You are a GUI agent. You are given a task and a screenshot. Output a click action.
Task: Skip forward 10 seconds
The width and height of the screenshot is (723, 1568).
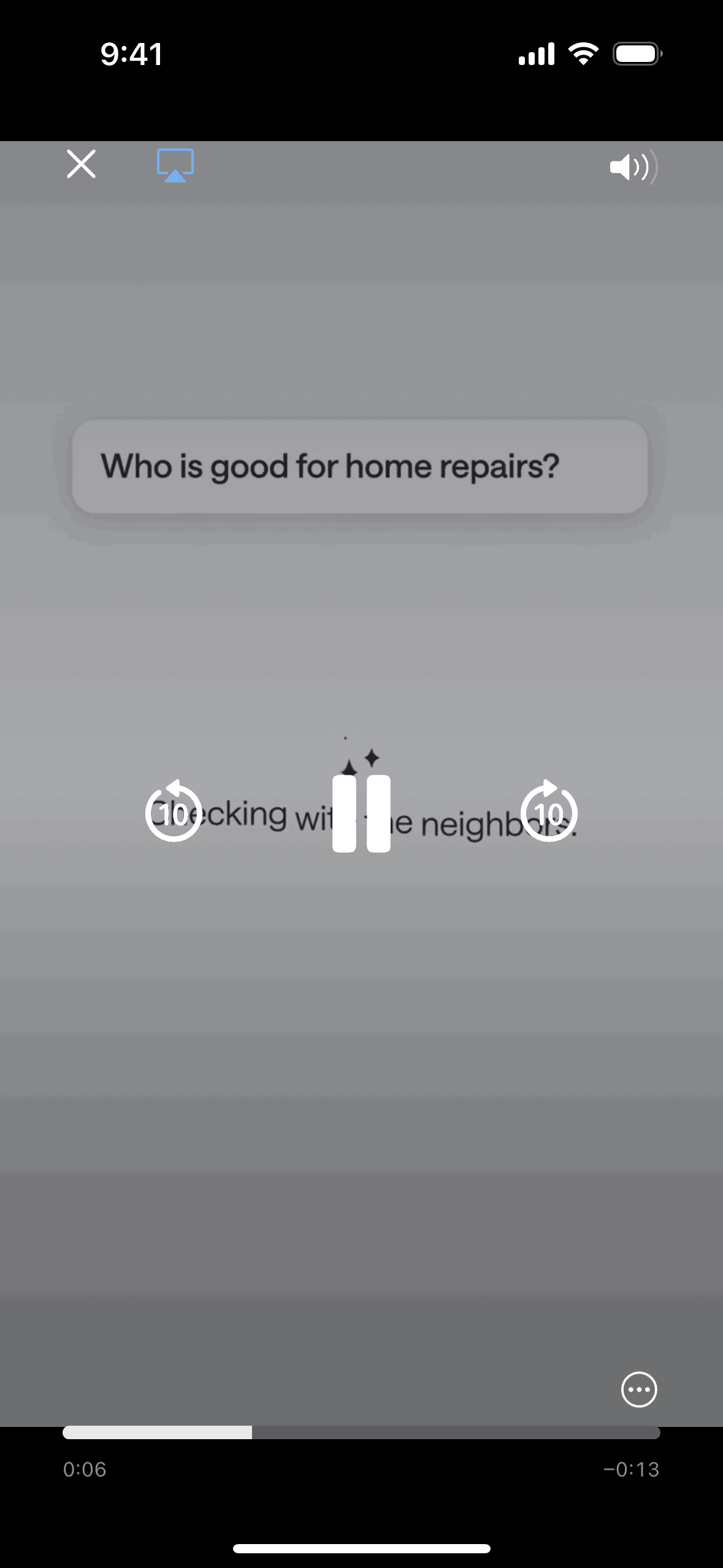(549, 812)
